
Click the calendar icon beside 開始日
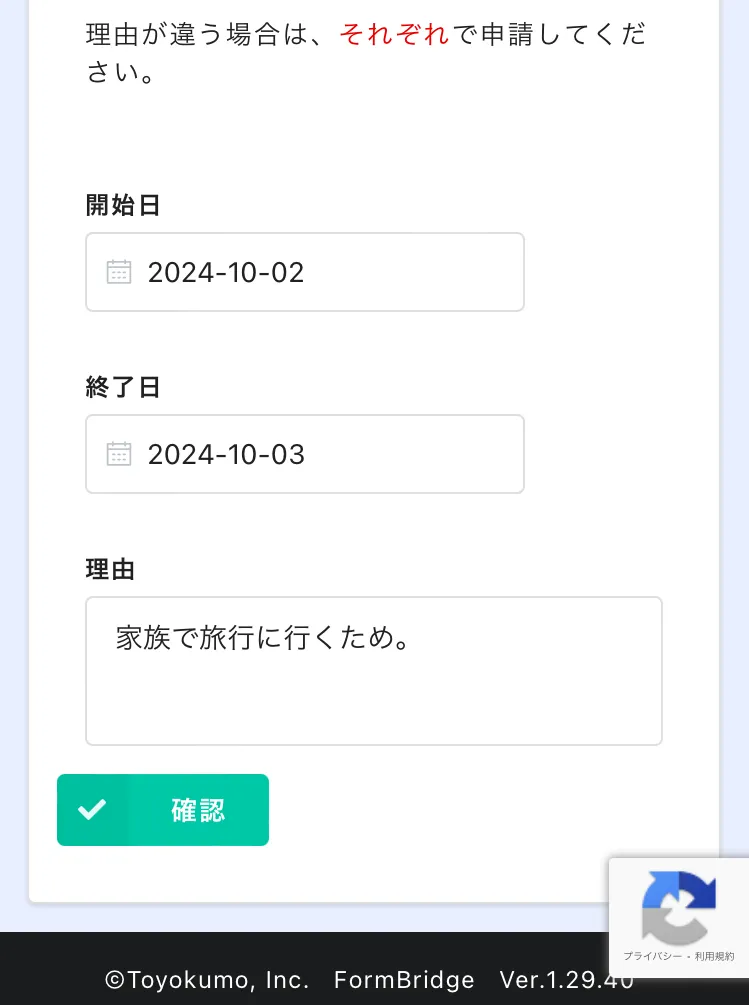pyautogui.click(x=119, y=271)
